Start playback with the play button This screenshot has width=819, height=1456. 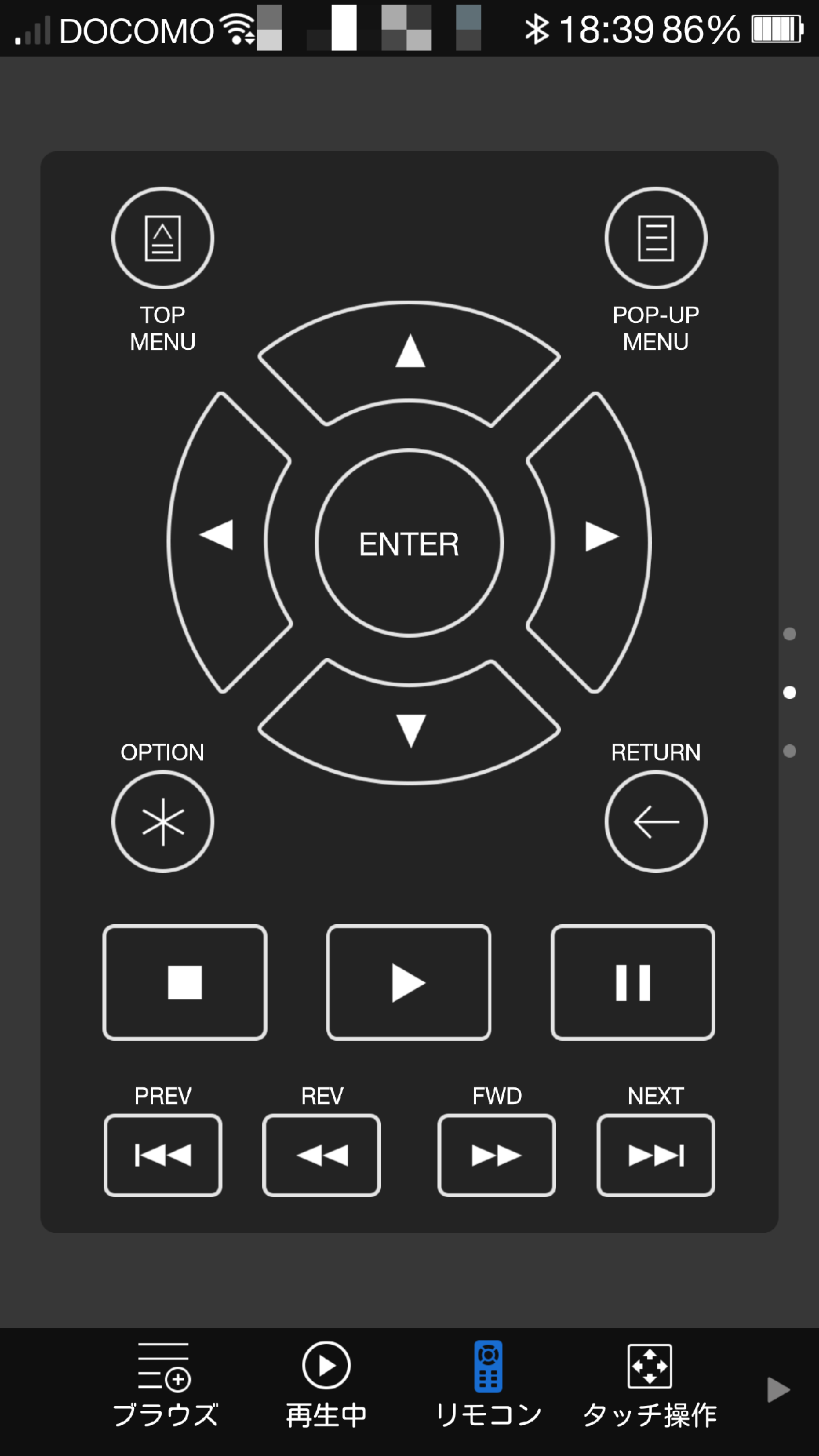408,982
